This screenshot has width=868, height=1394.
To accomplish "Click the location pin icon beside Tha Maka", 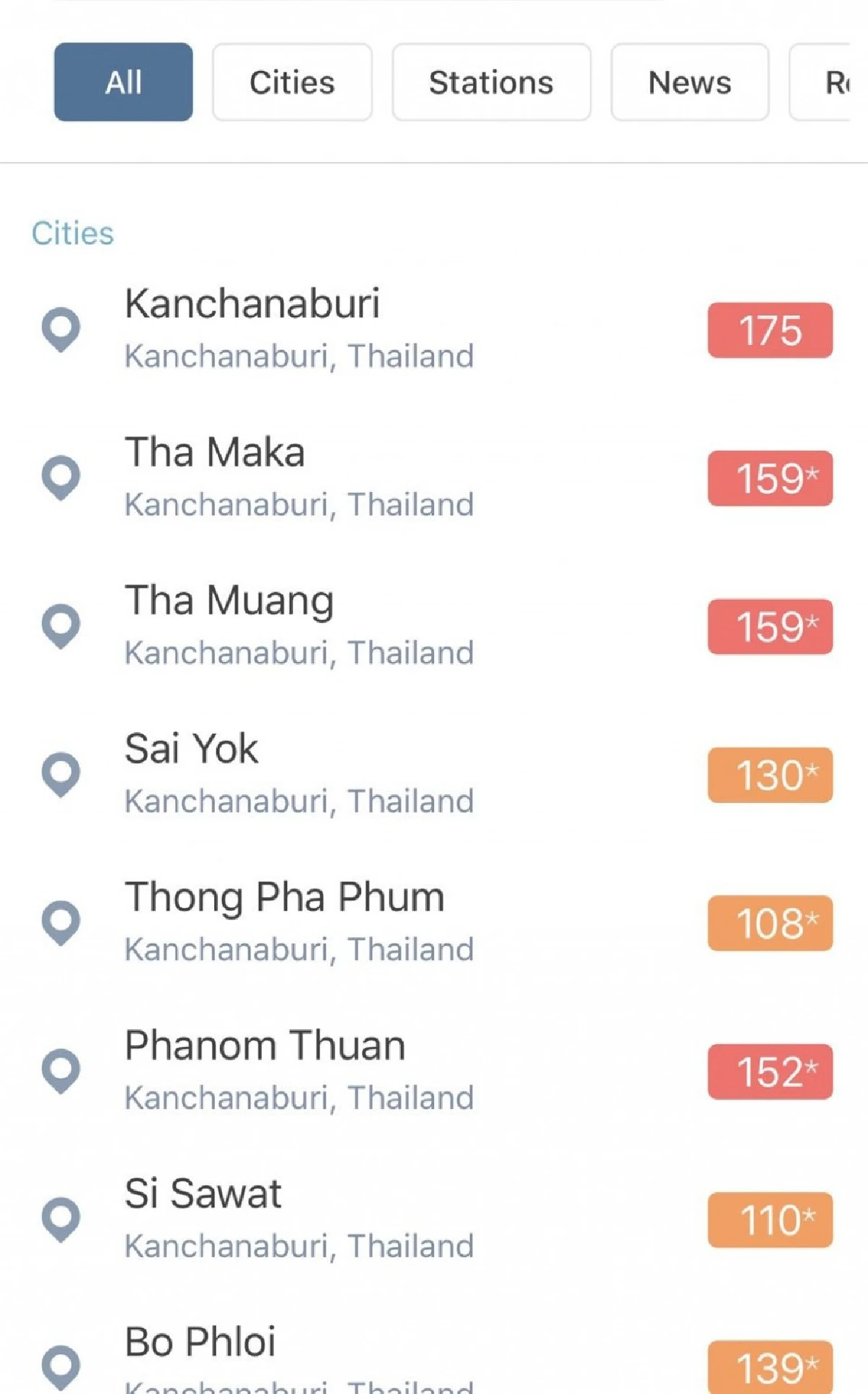I will (x=62, y=477).
